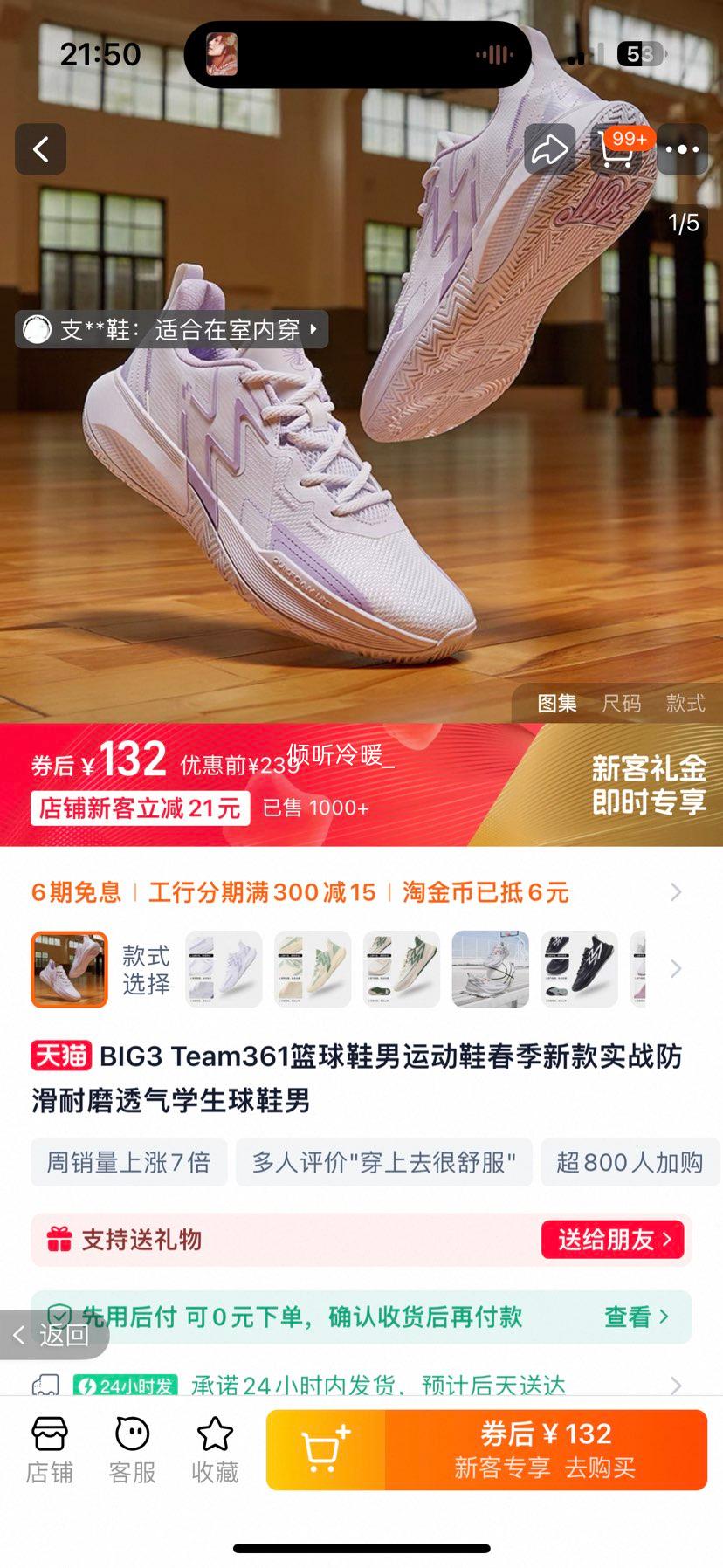Expand more style options chevron
Viewport: 723px width, 1568px height.
point(675,969)
